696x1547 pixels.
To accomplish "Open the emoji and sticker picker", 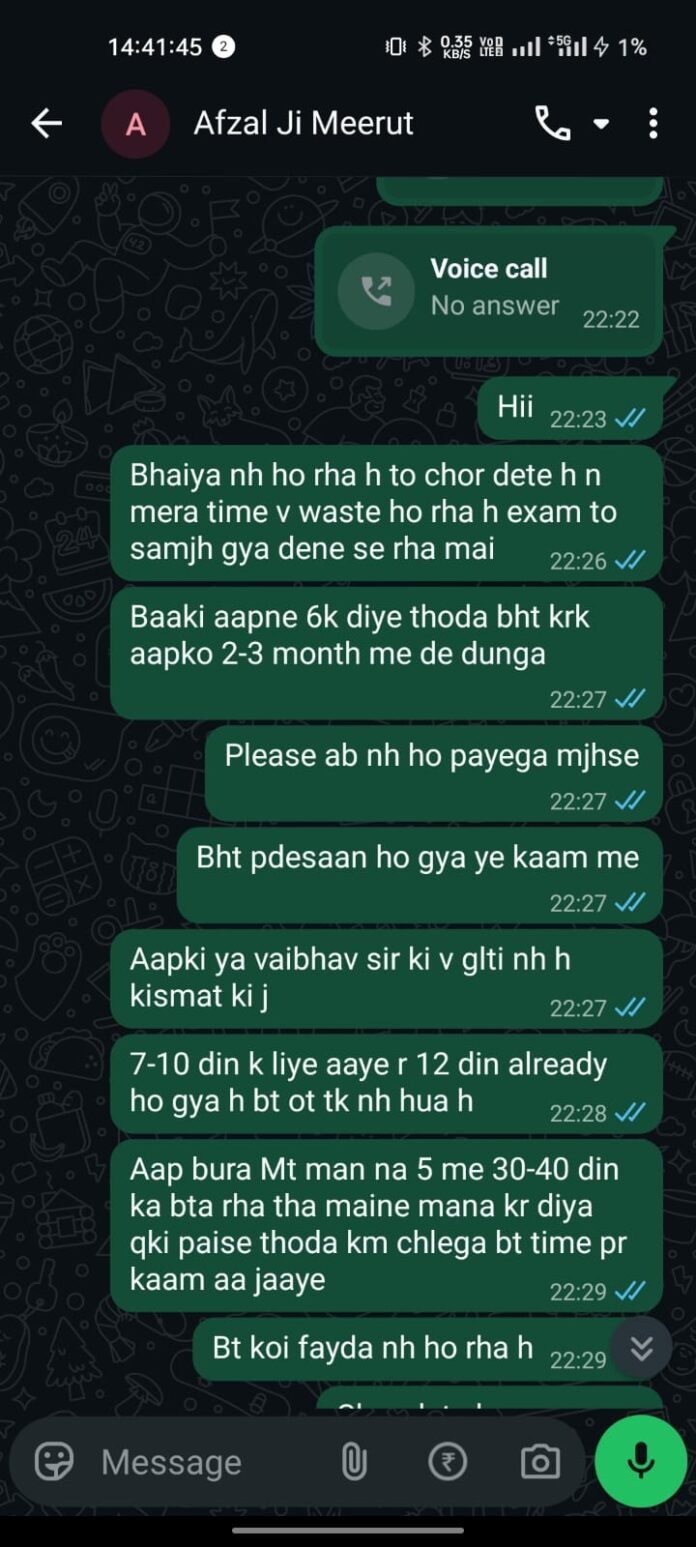I will click(53, 1462).
